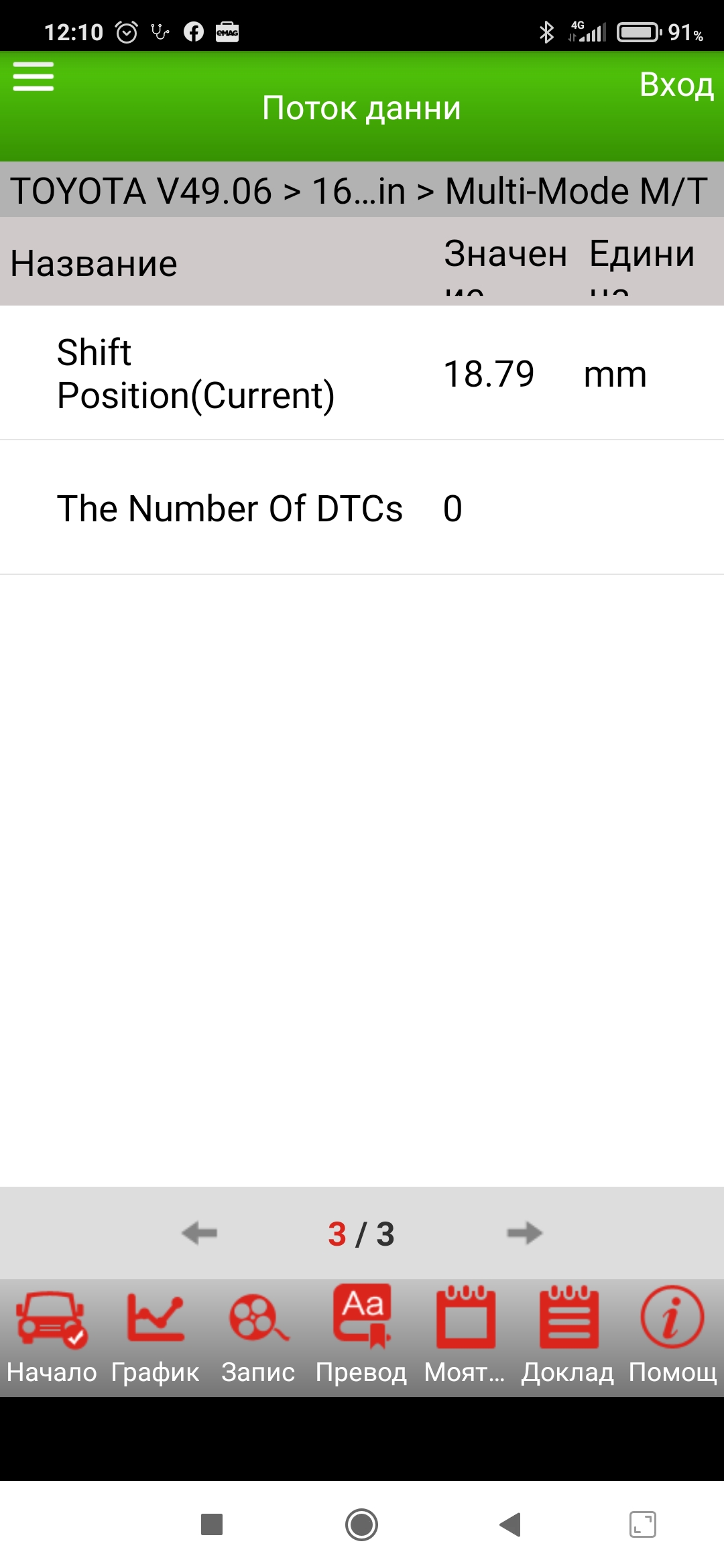
Task: Go to the next data page arrow
Action: click(524, 1233)
